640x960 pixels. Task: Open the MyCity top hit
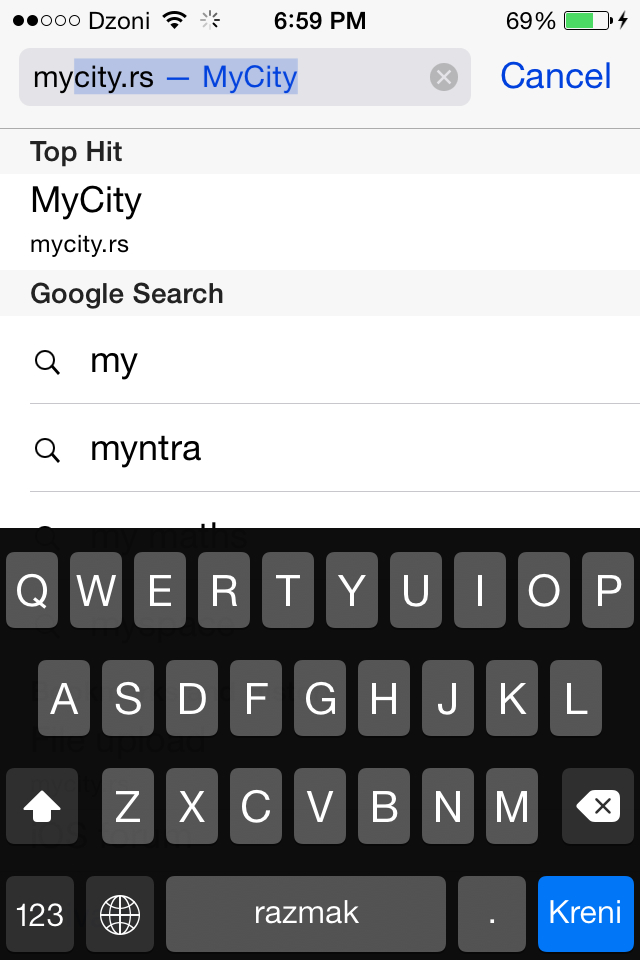coord(320,220)
